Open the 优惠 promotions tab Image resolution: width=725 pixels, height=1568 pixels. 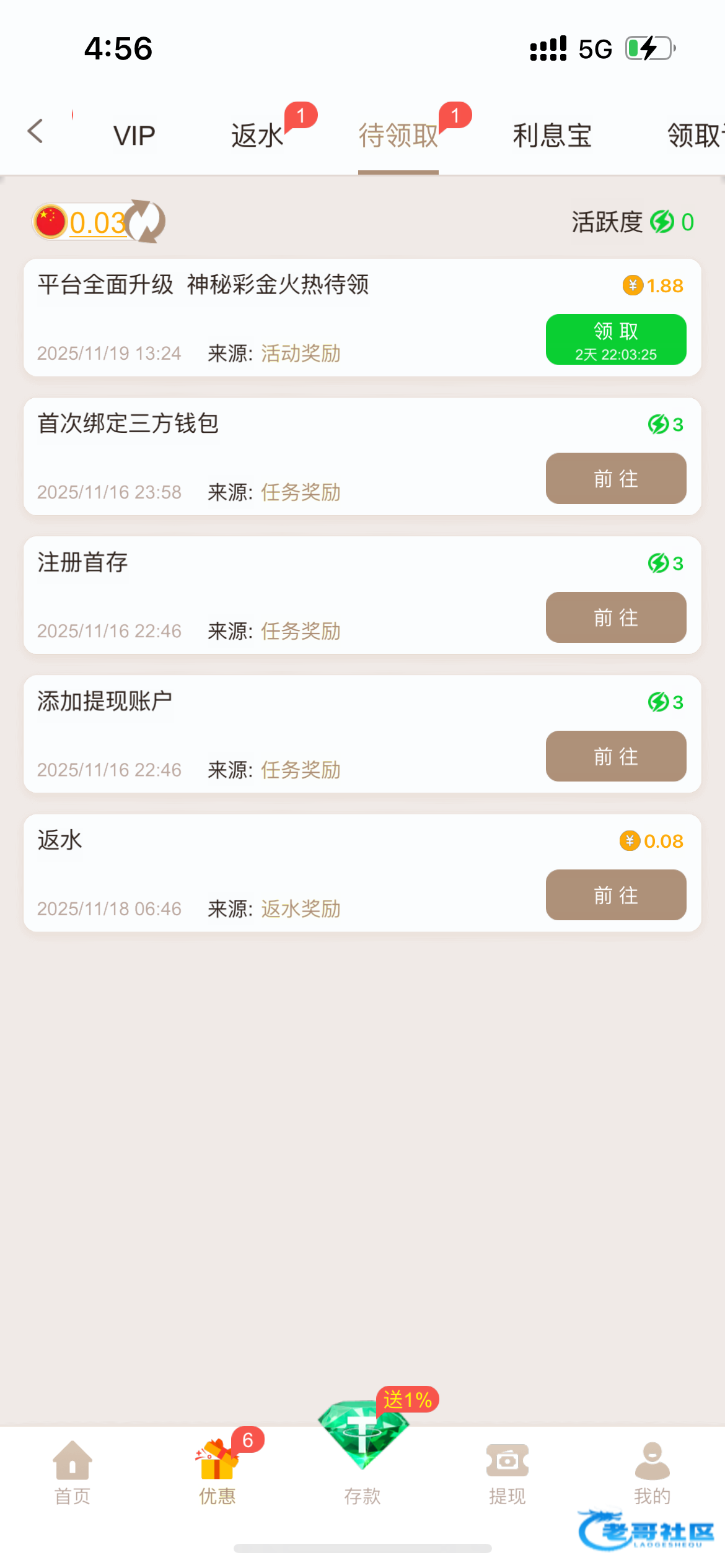pyautogui.click(x=217, y=1473)
